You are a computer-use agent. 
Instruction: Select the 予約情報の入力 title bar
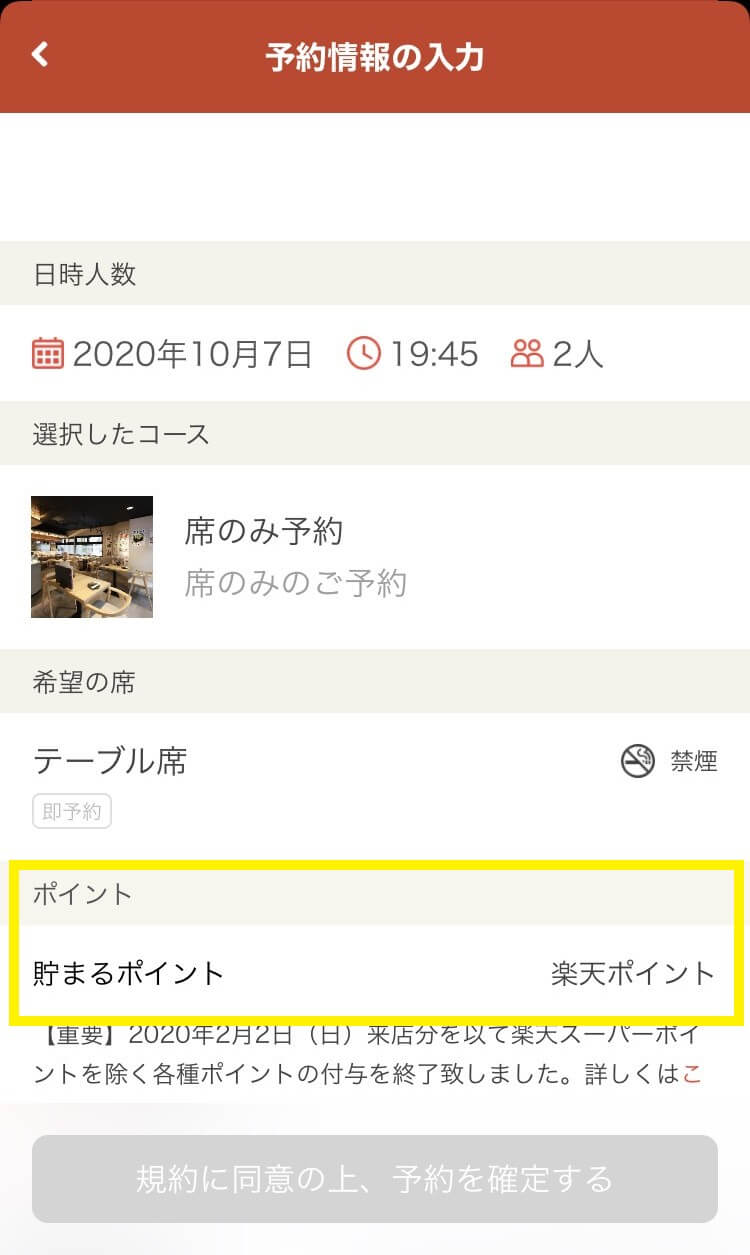point(374,57)
